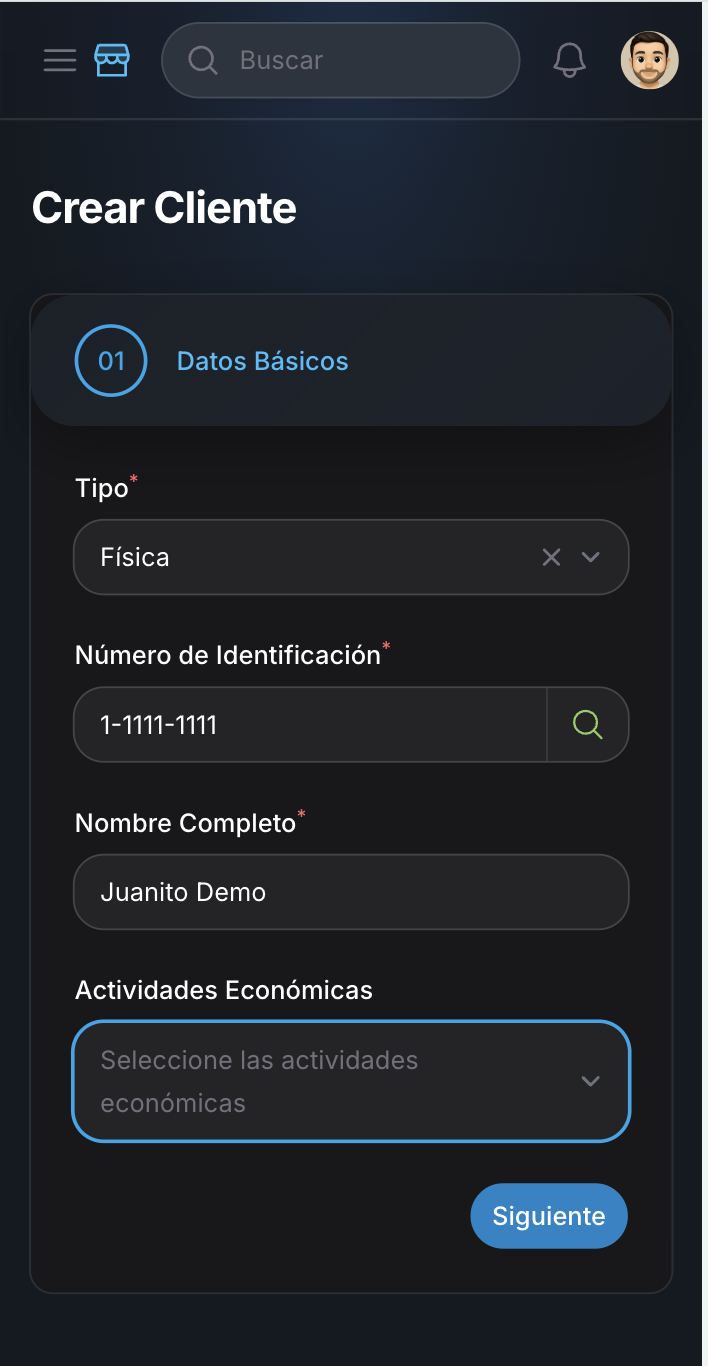Tap the store icon
Screen dimensions: 708x1366
[112, 61]
